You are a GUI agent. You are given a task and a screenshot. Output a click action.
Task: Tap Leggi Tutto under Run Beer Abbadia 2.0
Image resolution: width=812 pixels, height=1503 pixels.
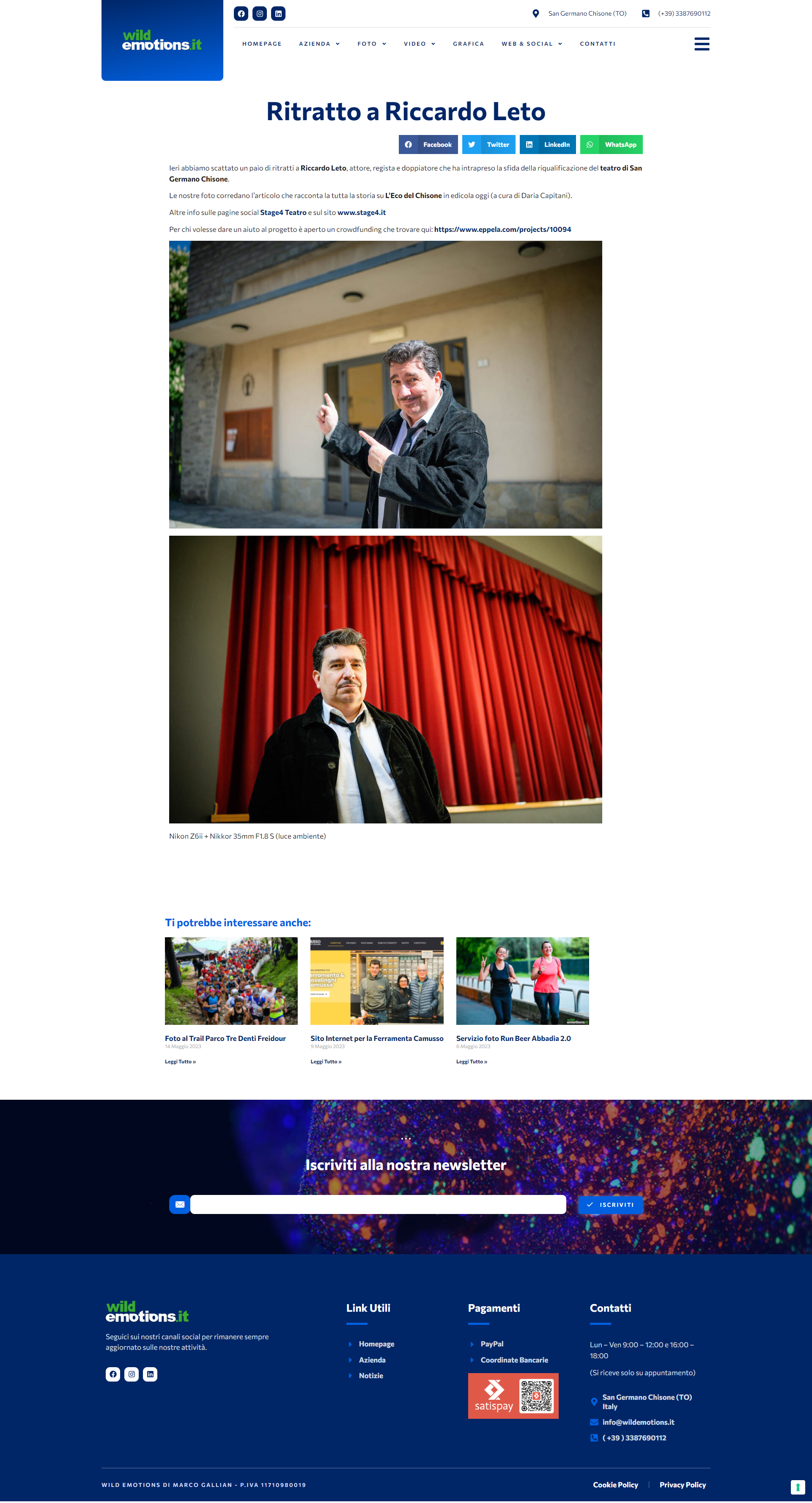coord(471,1061)
